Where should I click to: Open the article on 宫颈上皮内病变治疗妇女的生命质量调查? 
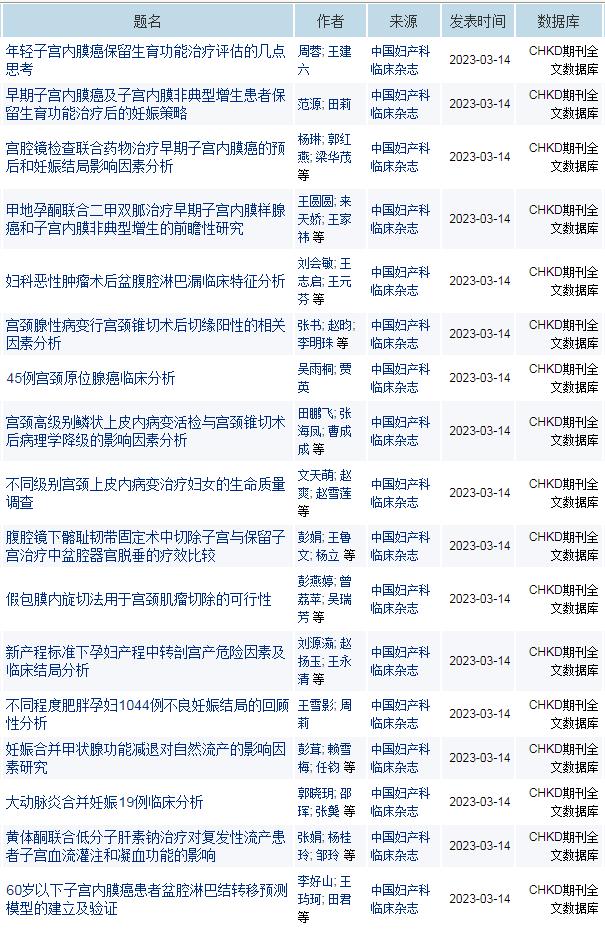[x=146, y=492]
